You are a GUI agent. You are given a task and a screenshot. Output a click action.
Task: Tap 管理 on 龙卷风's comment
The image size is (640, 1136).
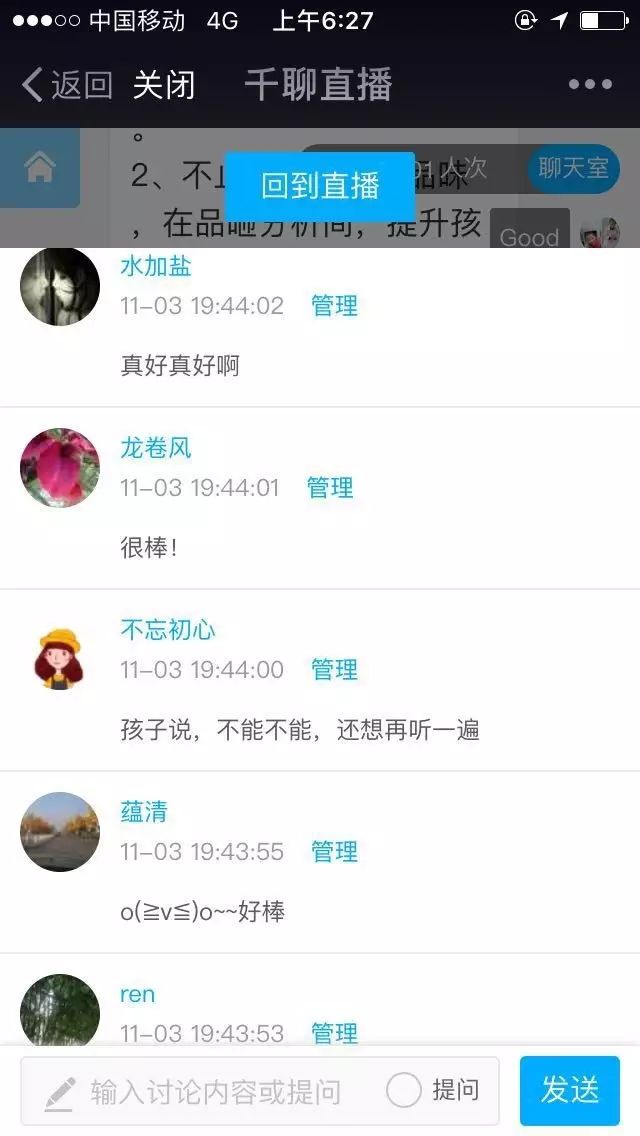pos(330,487)
